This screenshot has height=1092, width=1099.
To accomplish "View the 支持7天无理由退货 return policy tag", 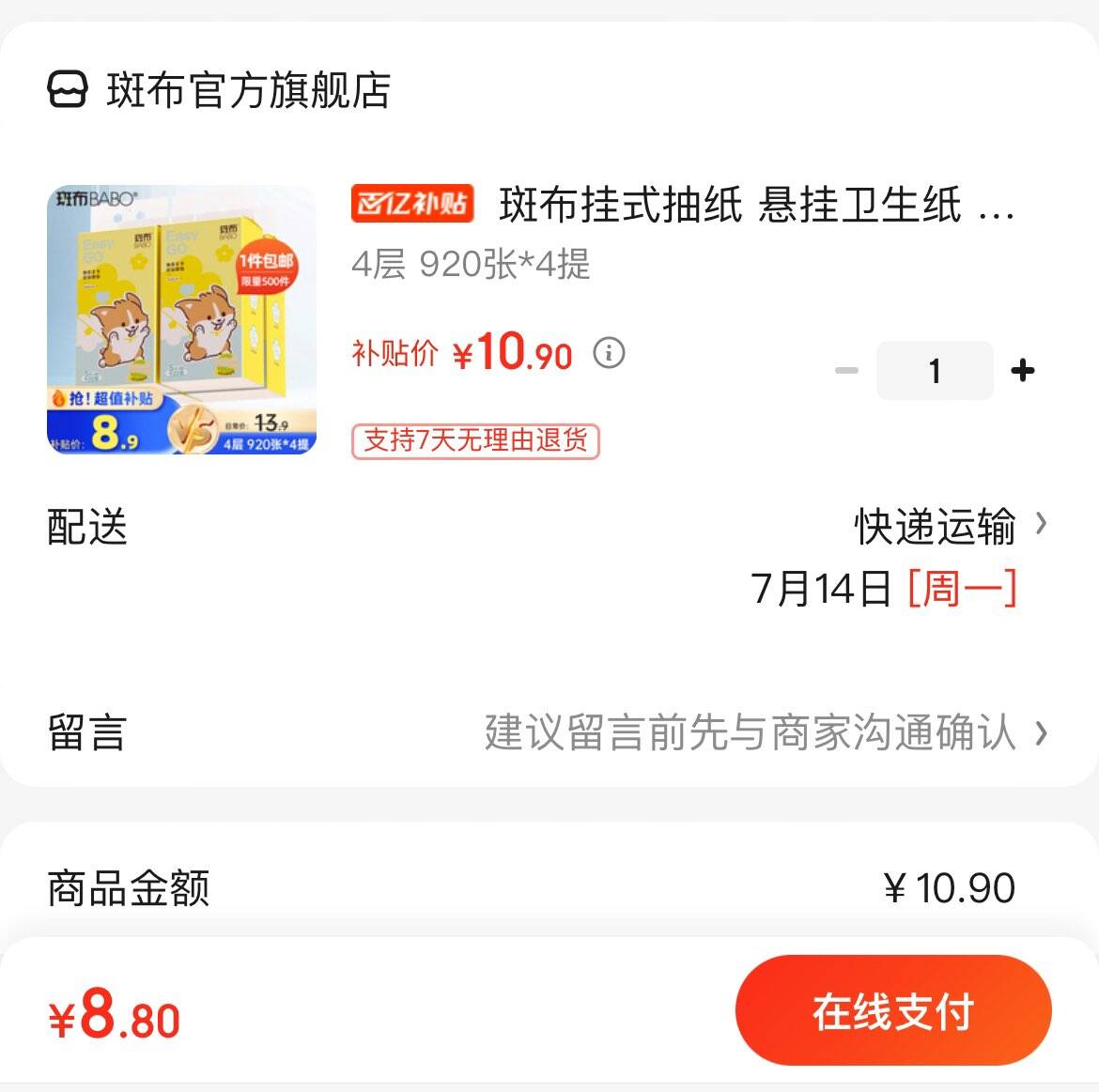I will coord(475,440).
